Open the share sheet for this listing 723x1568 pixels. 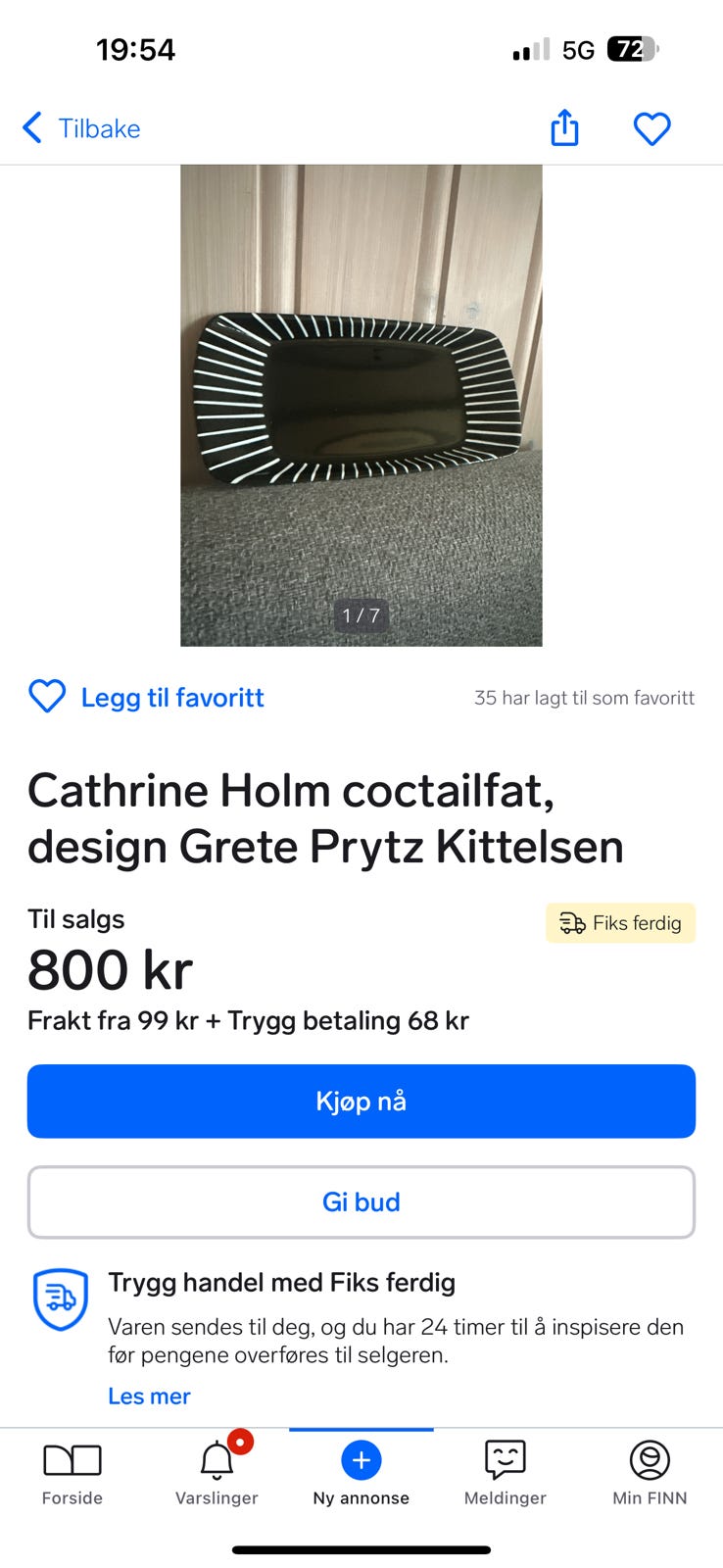[563, 127]
